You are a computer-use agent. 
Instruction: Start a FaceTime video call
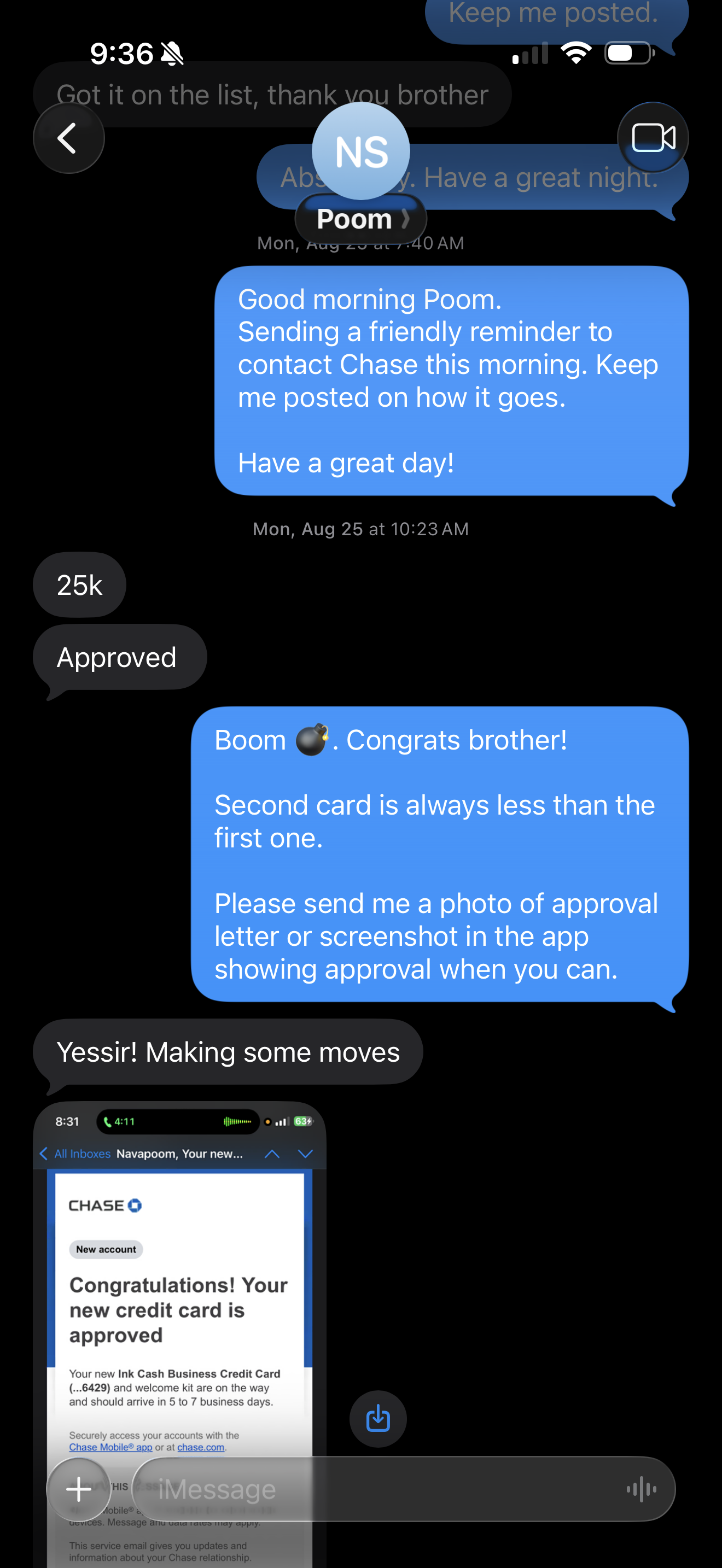click(653, 138)
